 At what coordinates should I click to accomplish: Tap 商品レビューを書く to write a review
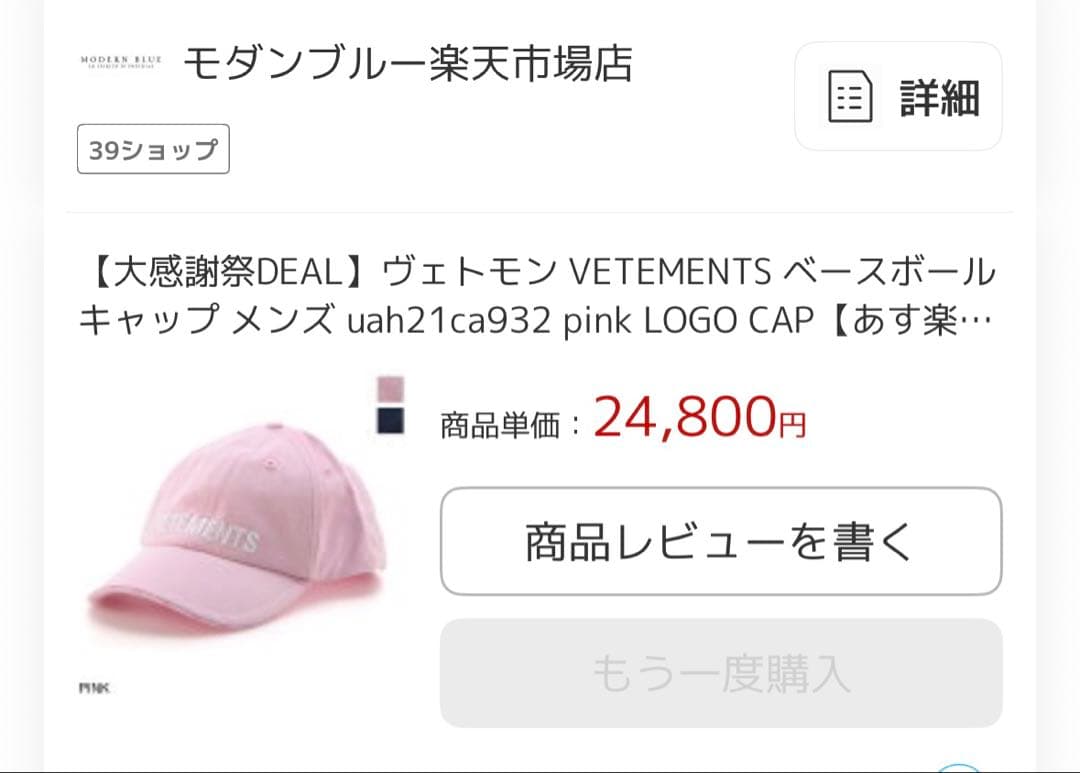720,541
